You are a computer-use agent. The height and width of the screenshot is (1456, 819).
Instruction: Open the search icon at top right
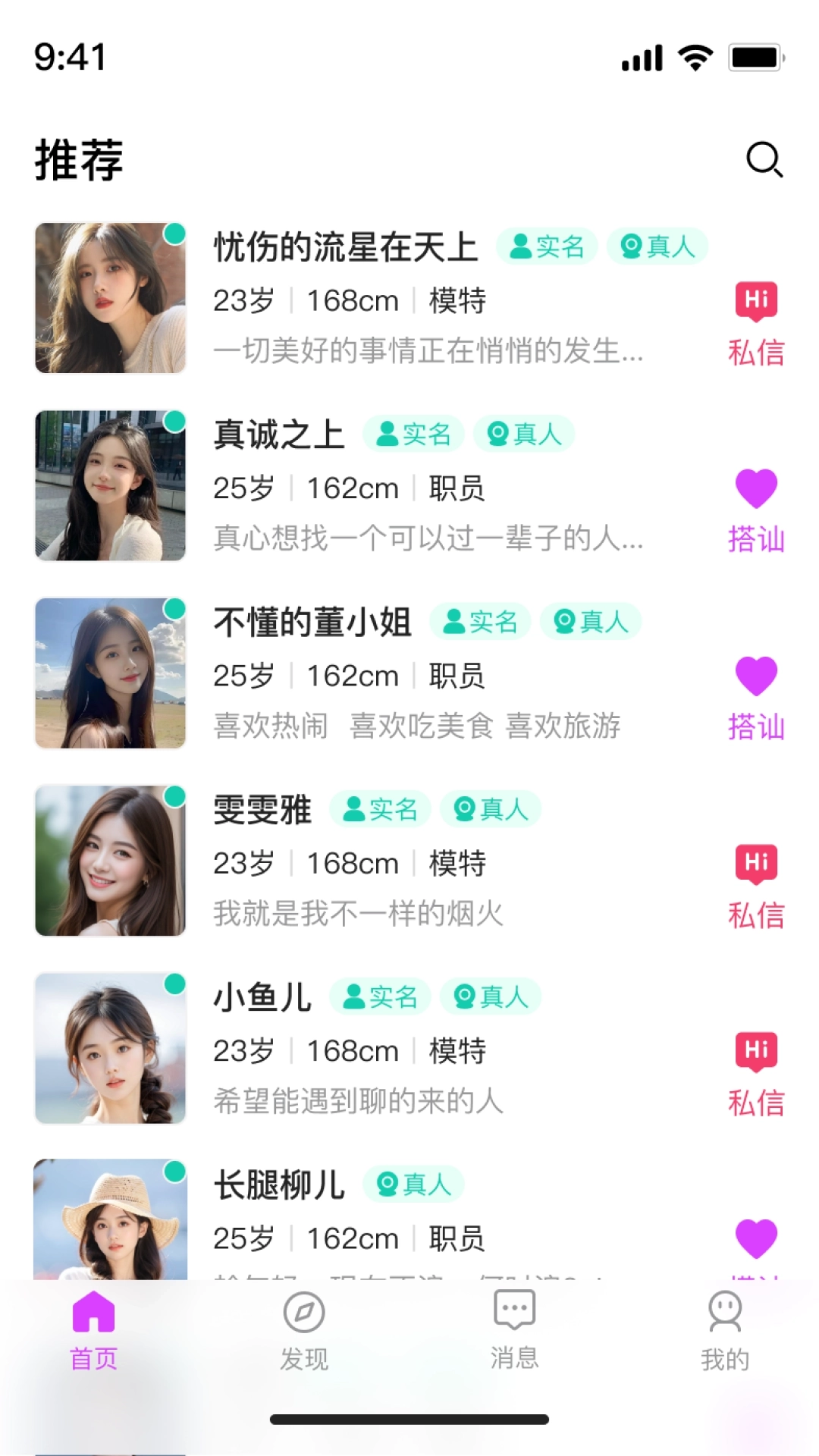click(x=764, y=158)
